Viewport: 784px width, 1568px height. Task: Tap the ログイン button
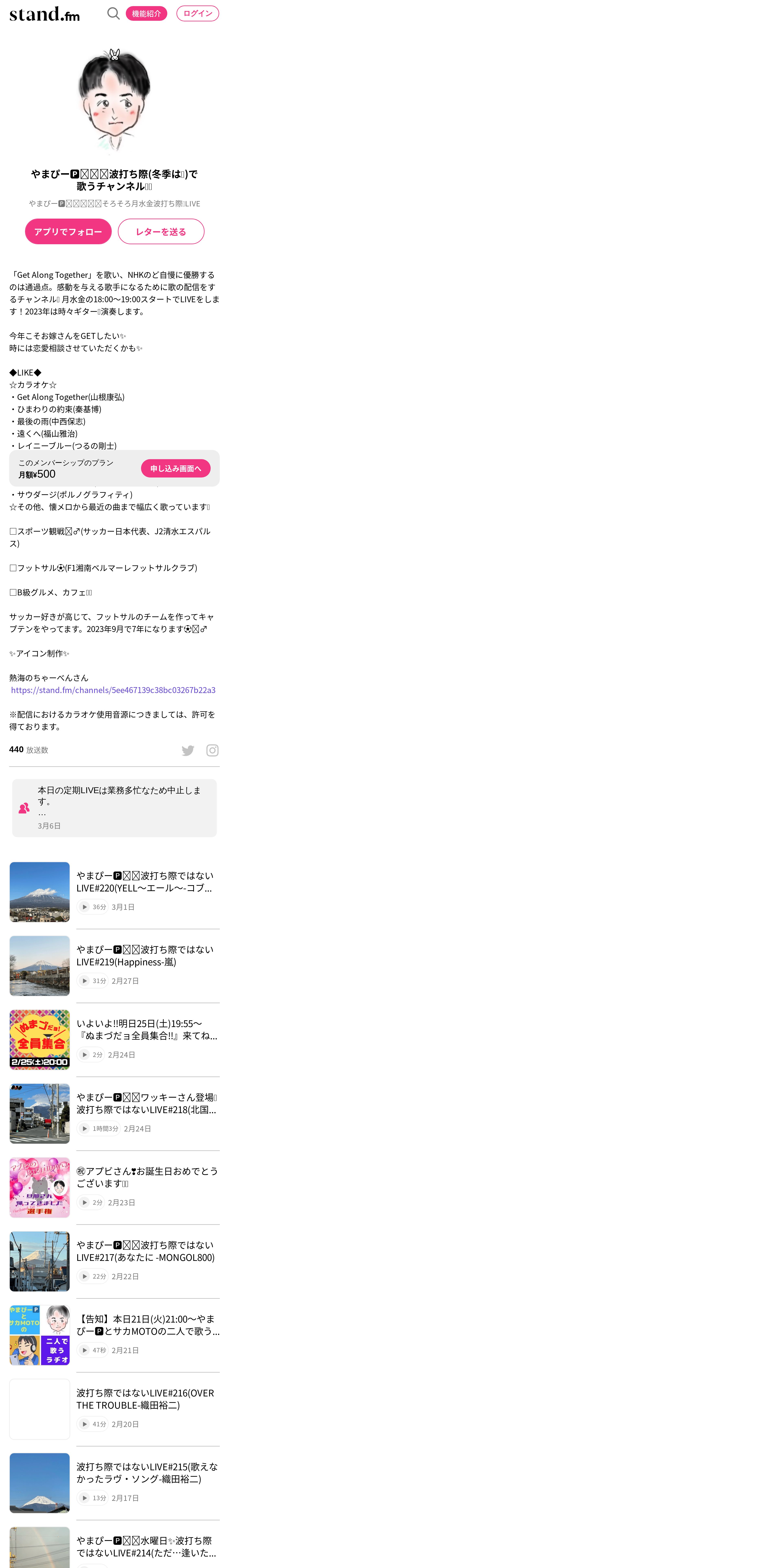click(198, 13)
